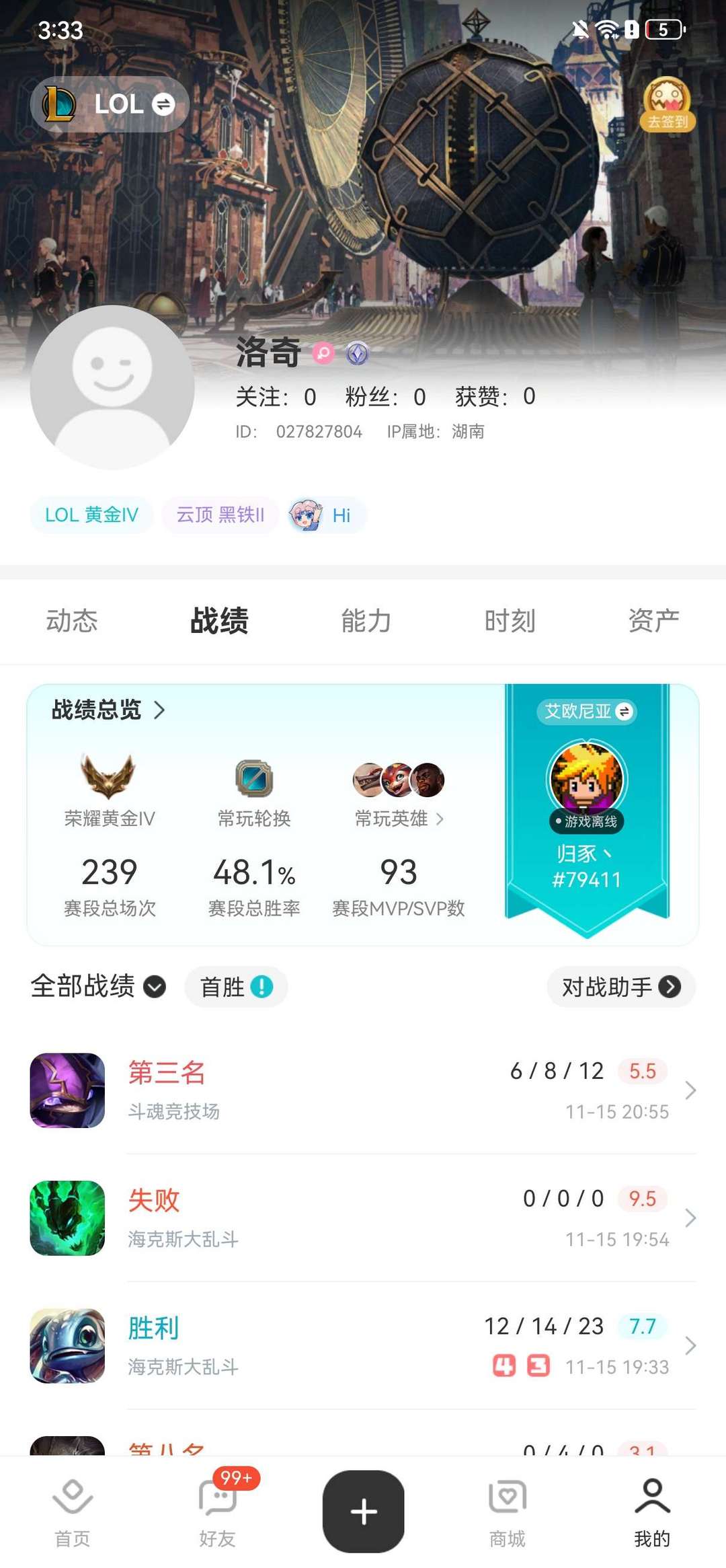Viewport: 726px width, 1568px height.
Task: Open the 商城 shop icon
Action: 508,1507
